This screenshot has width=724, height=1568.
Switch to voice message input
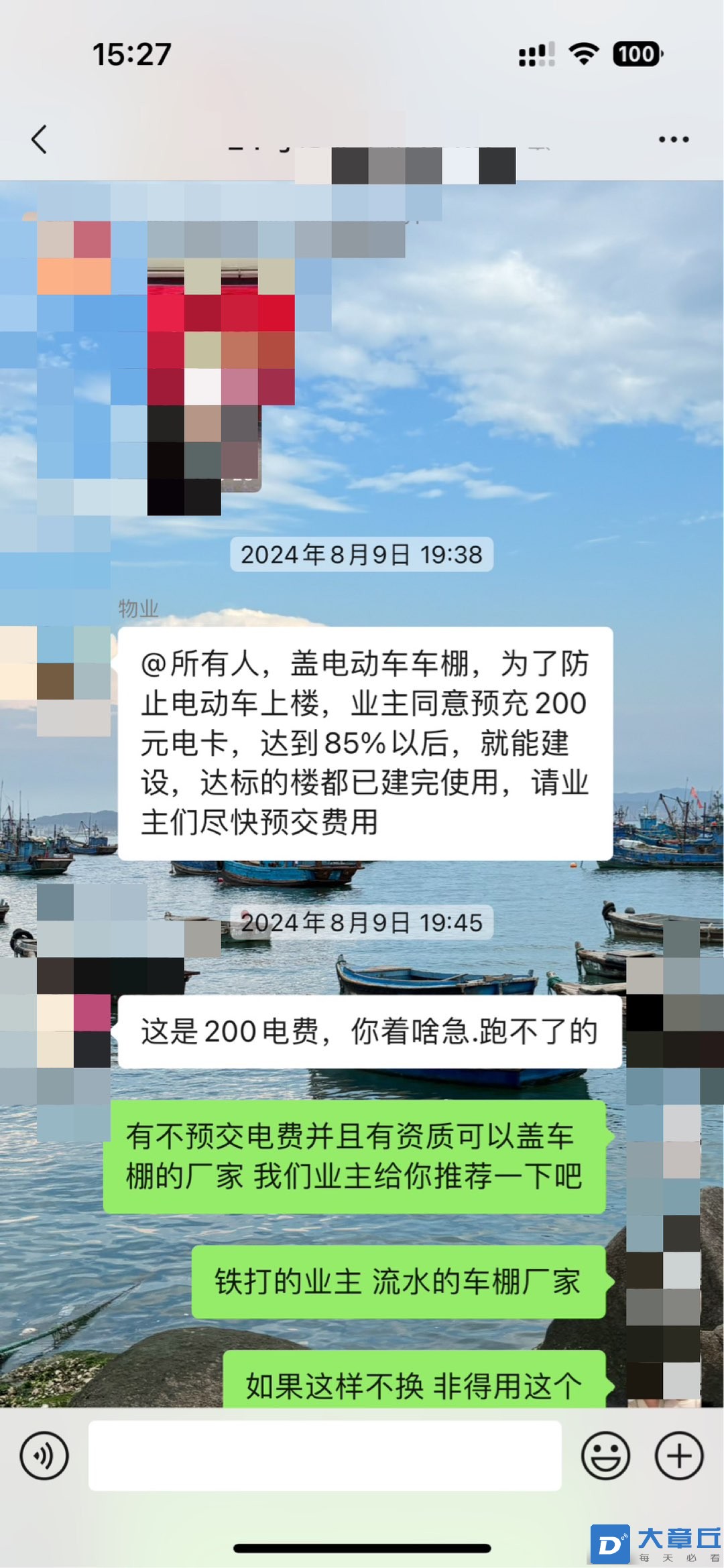point(44,1455)
